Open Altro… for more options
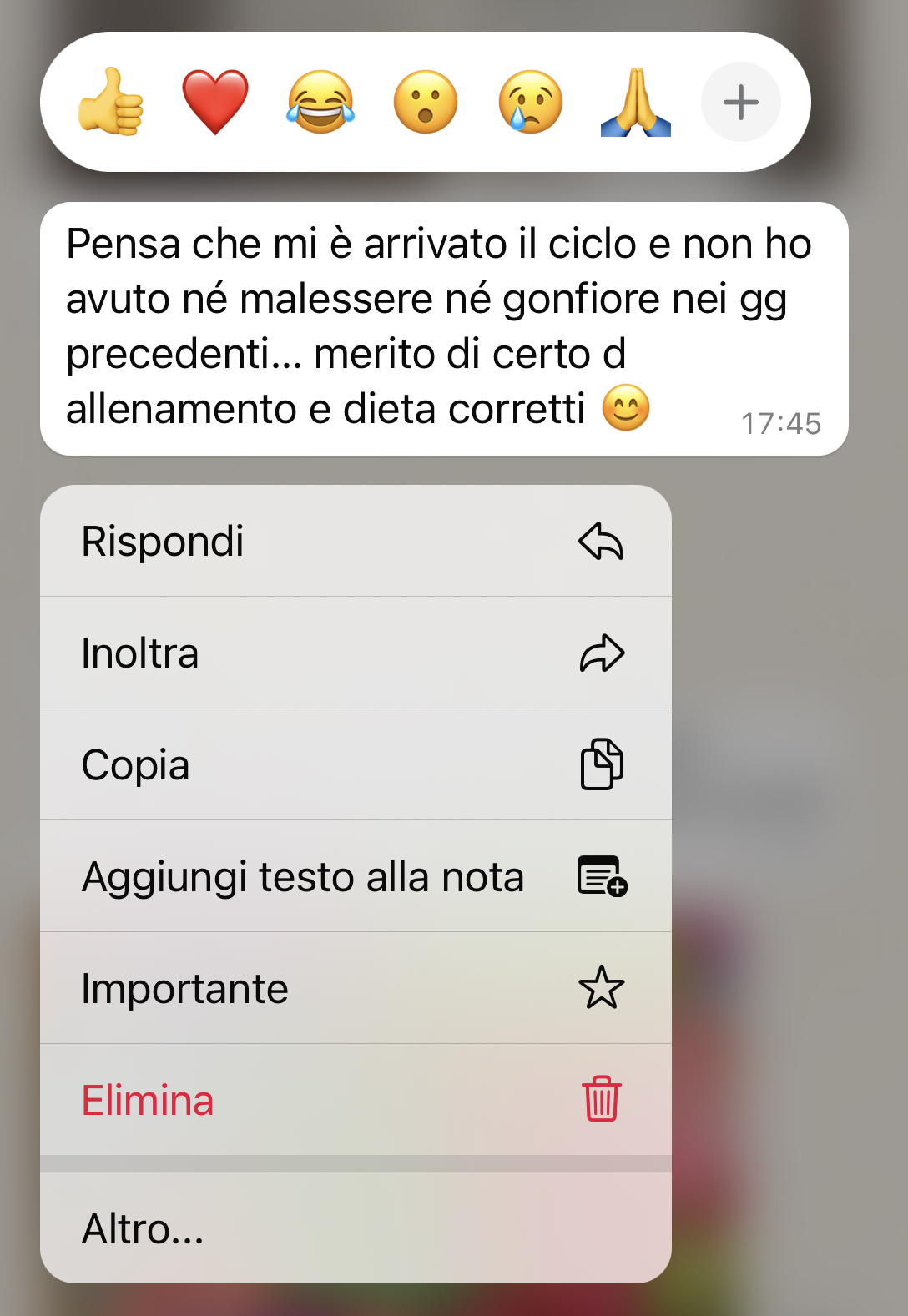908x1316 pixels. pos(356,1228)
